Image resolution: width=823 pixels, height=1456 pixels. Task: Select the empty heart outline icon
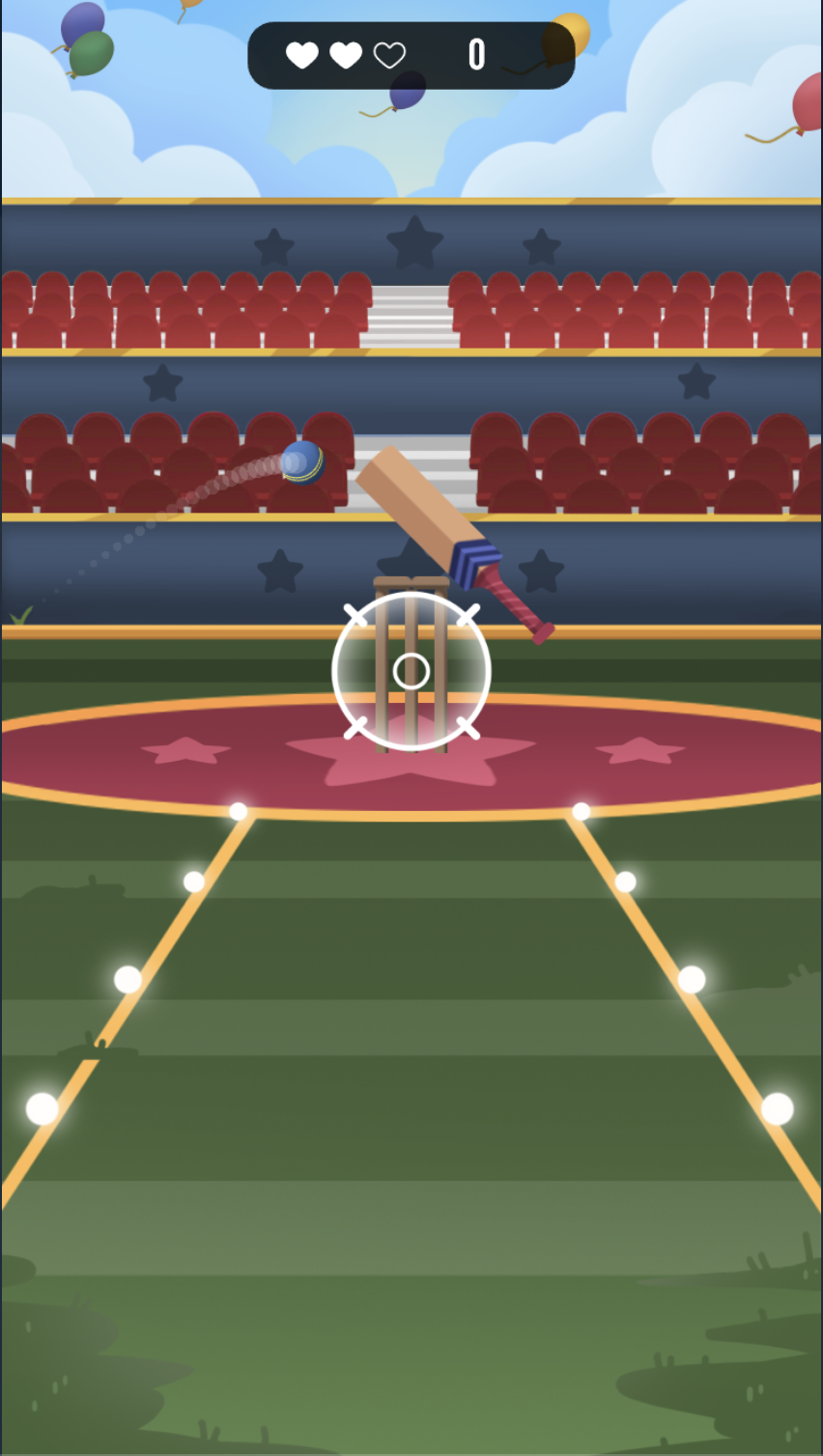pyautogui.click(x=389, y=55)
